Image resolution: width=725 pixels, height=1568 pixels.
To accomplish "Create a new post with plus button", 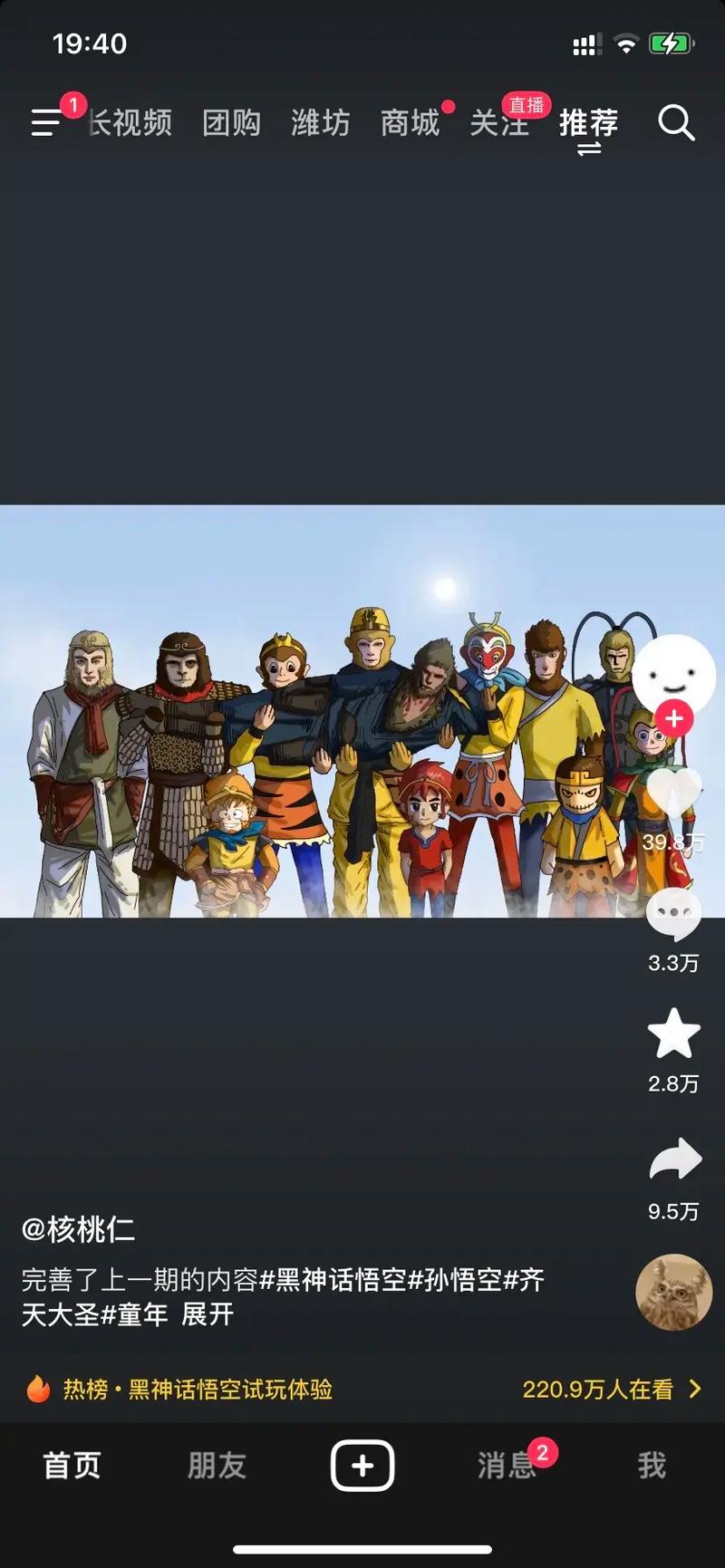I will [362, 1465].
